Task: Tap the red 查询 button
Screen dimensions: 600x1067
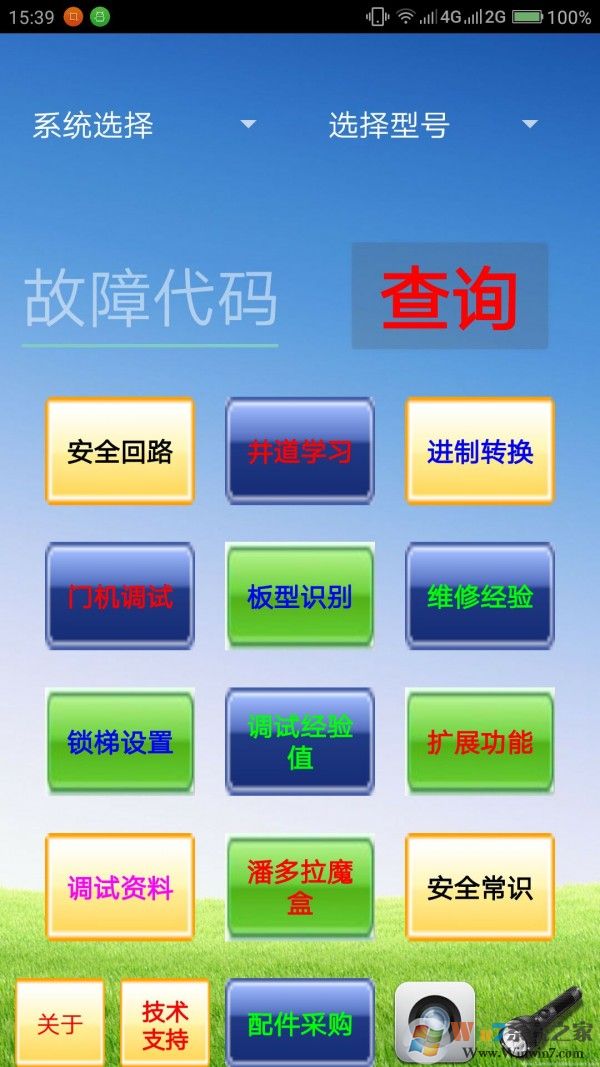Action: [449, 297]
